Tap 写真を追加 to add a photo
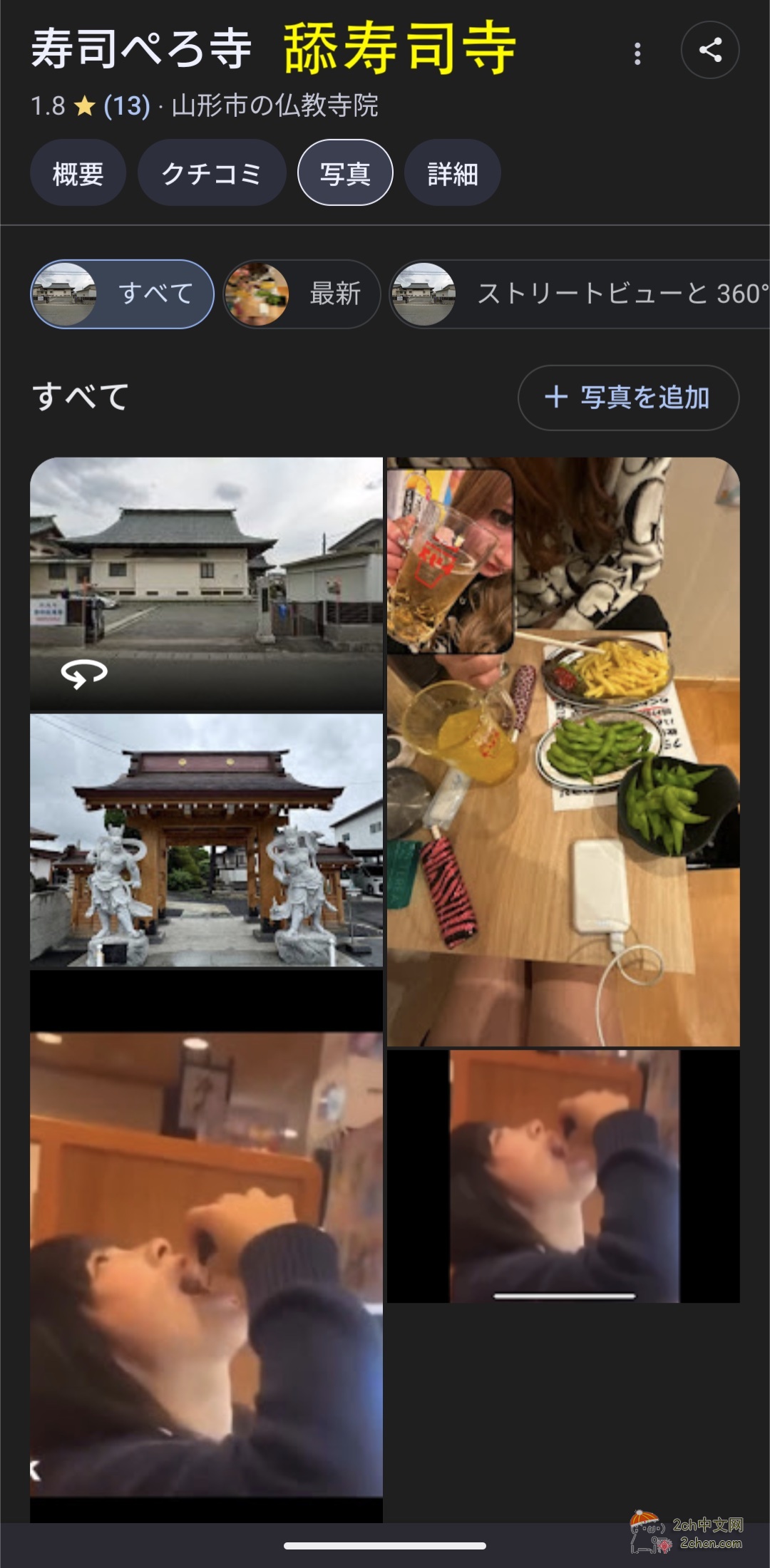The image size is (770, 1568). (x=628, y=398)
